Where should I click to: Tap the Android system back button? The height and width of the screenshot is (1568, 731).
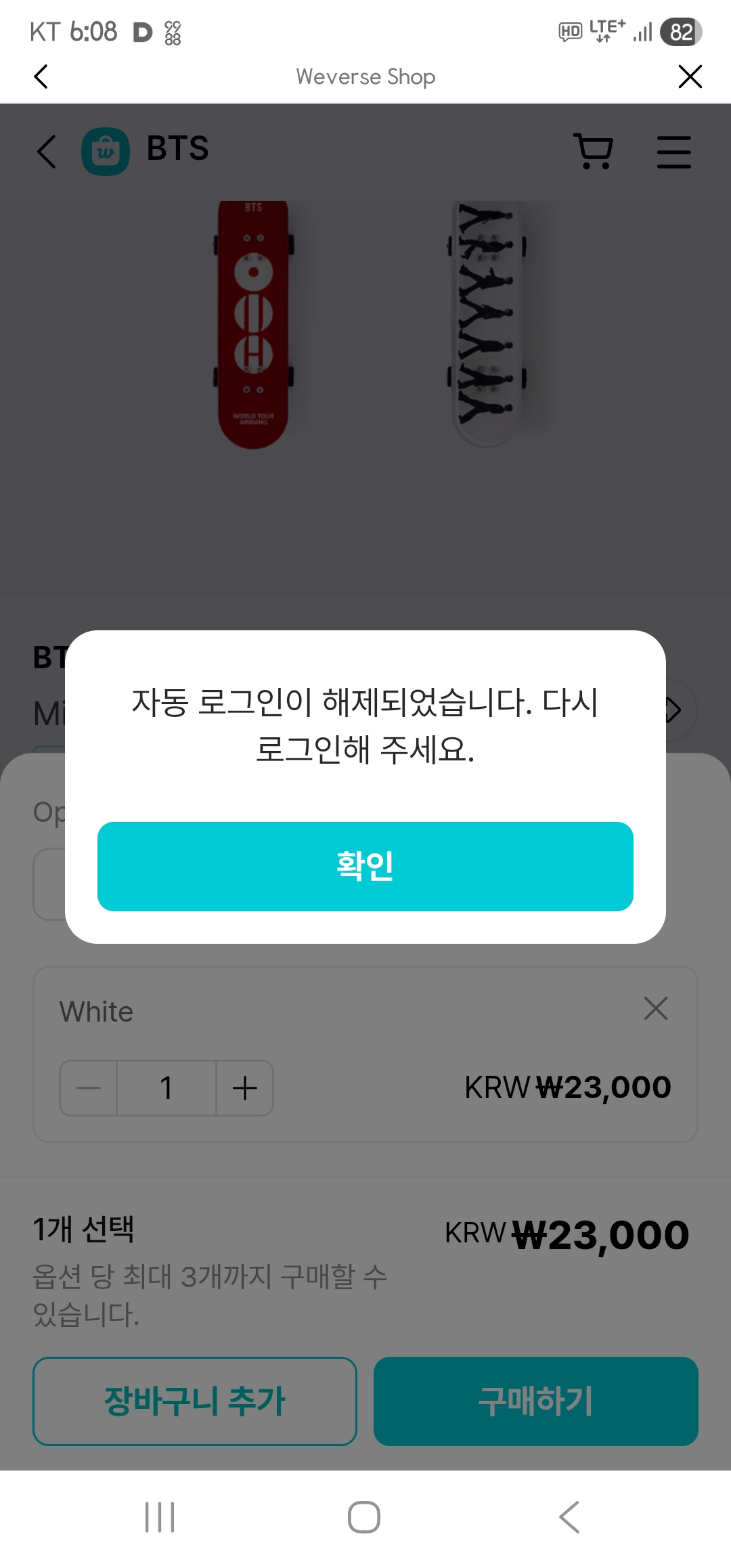569,1517
